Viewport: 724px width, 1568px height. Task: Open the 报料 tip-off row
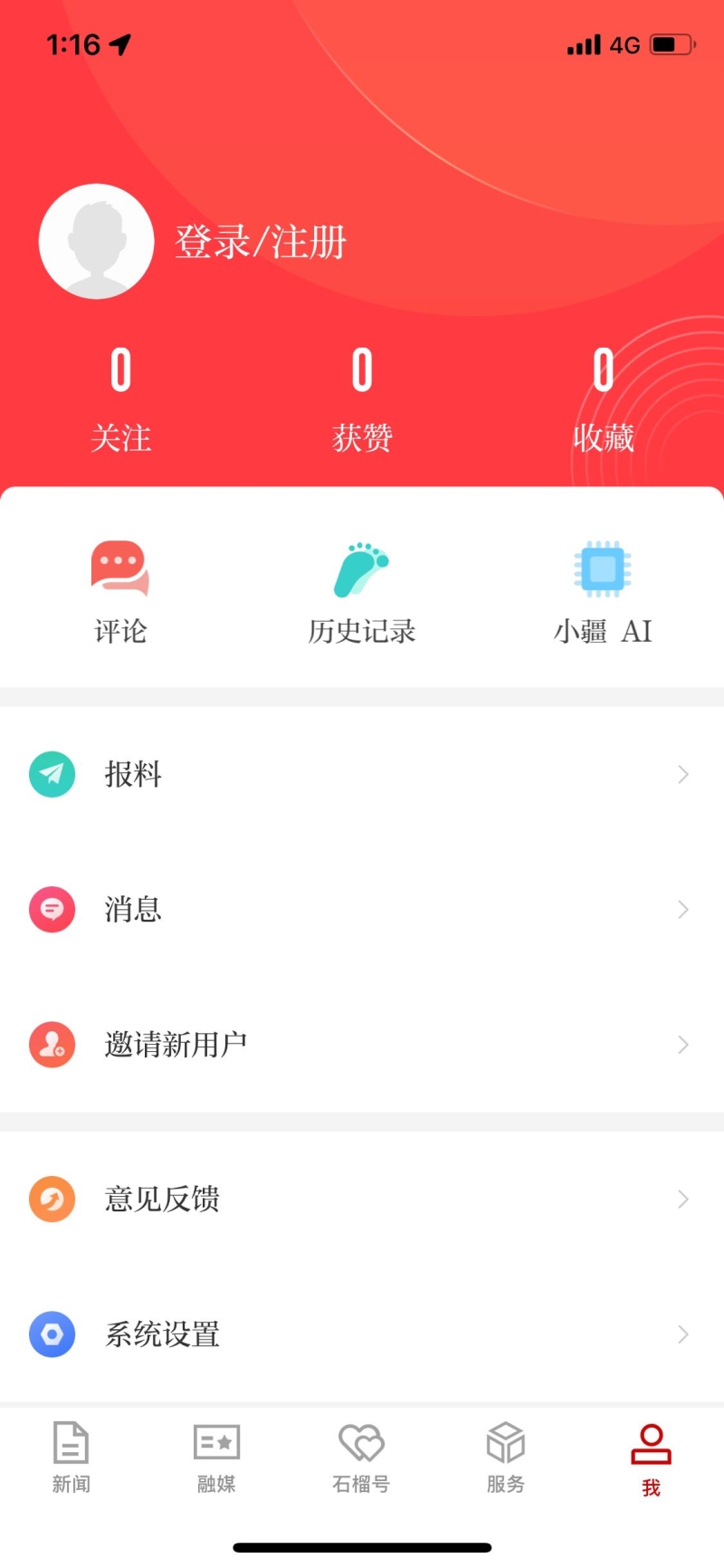362,774
